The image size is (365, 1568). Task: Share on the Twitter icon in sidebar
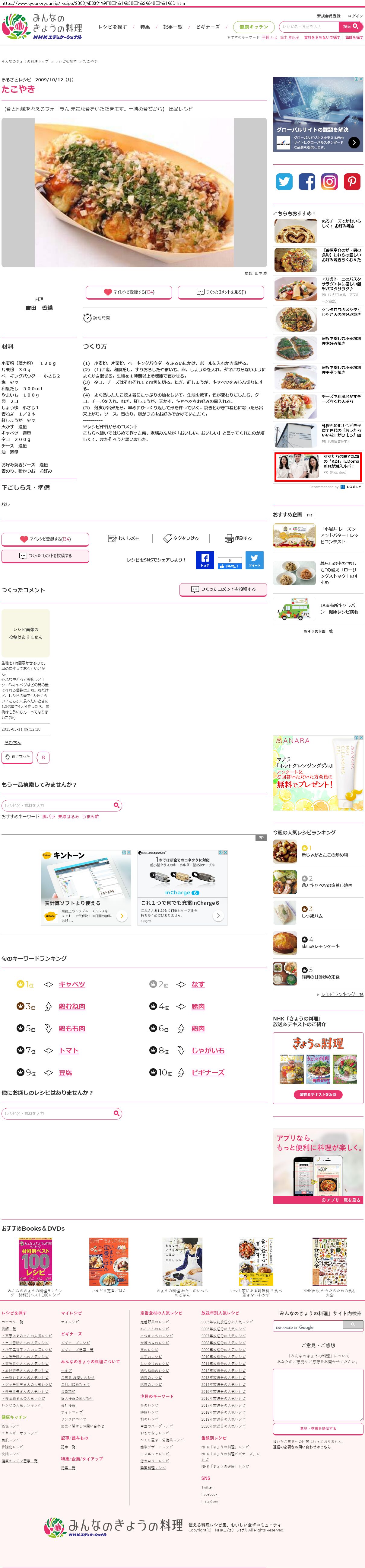point(284,182)
